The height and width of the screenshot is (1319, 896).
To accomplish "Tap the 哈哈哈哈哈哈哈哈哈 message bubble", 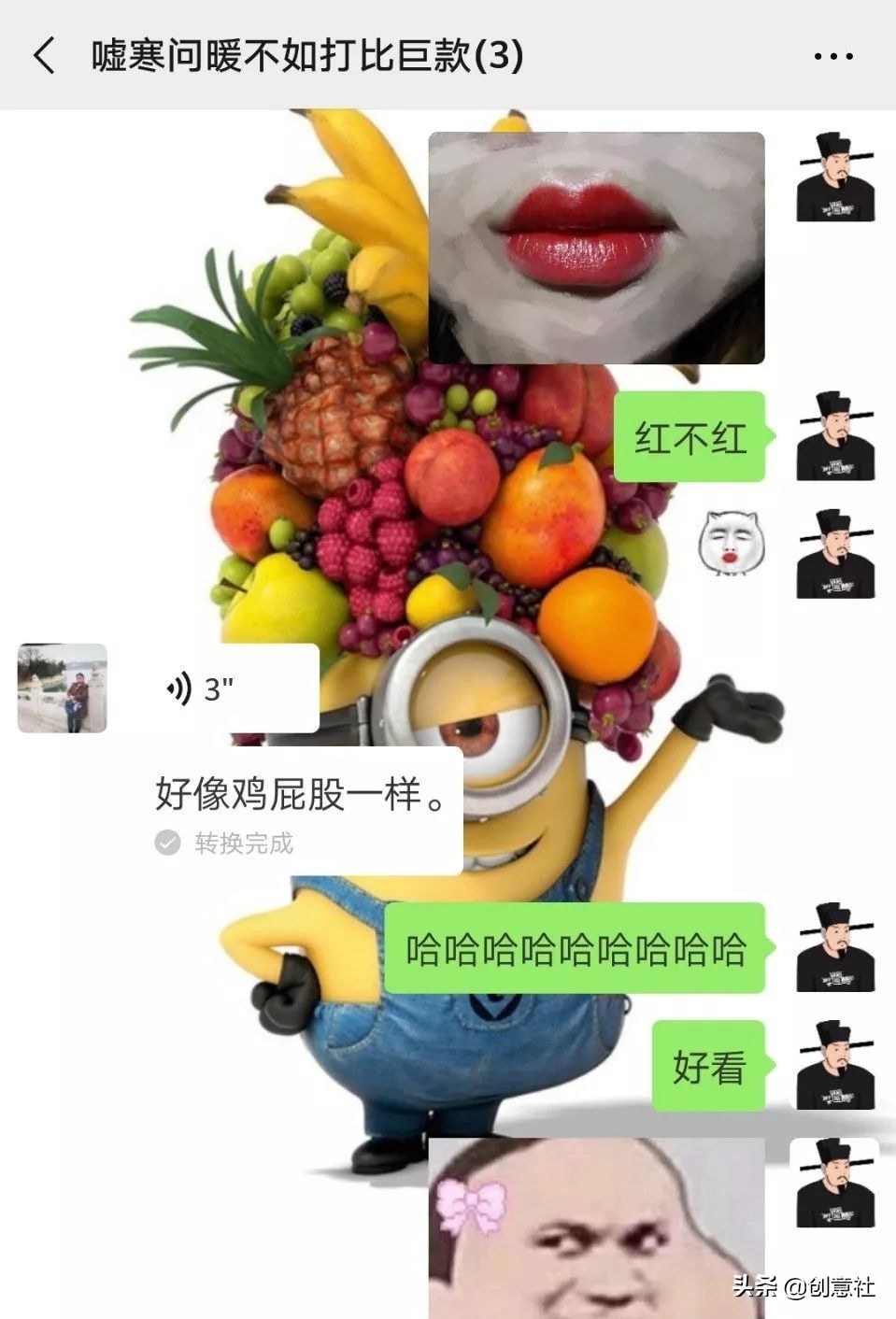I will coord(580,952).
